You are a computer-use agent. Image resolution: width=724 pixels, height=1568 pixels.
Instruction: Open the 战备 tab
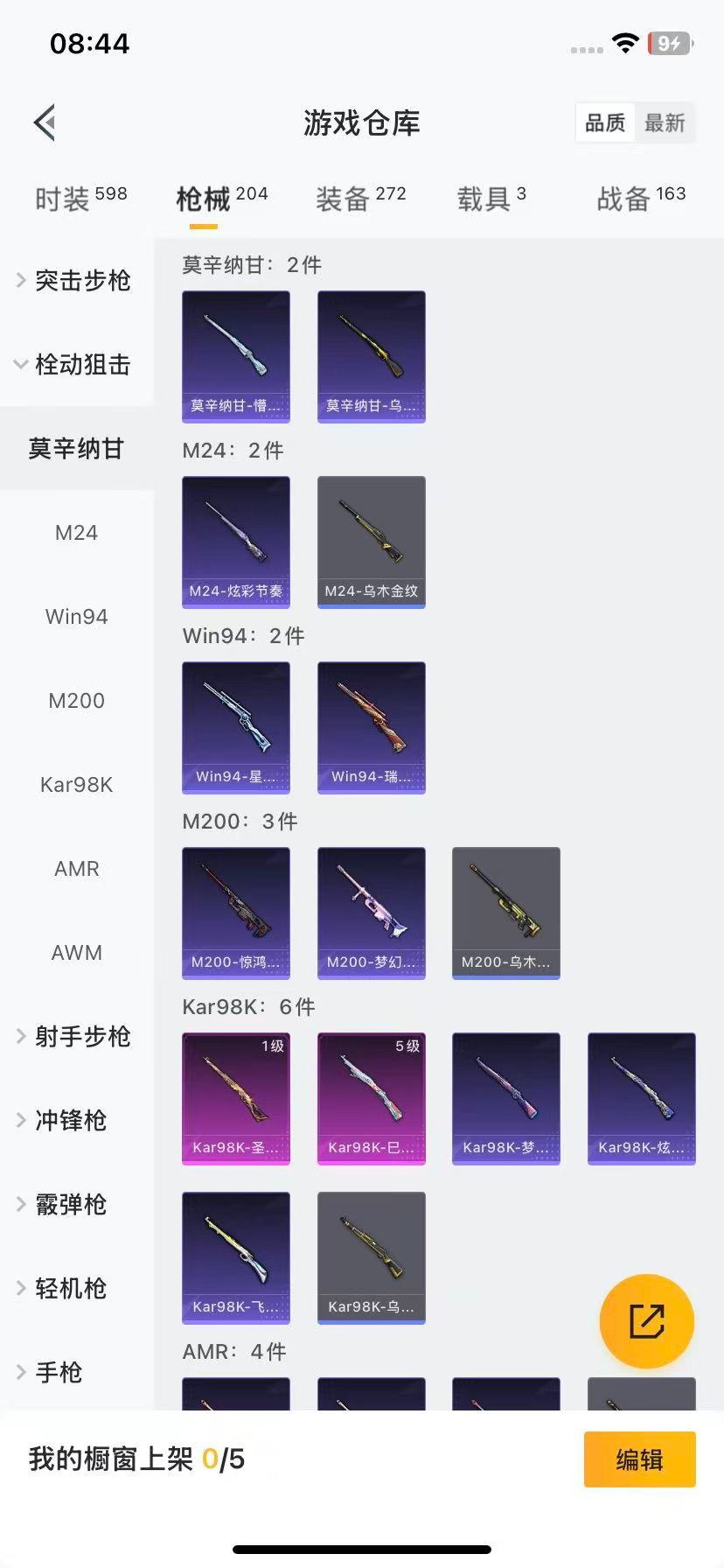click(x=640, y=199)
